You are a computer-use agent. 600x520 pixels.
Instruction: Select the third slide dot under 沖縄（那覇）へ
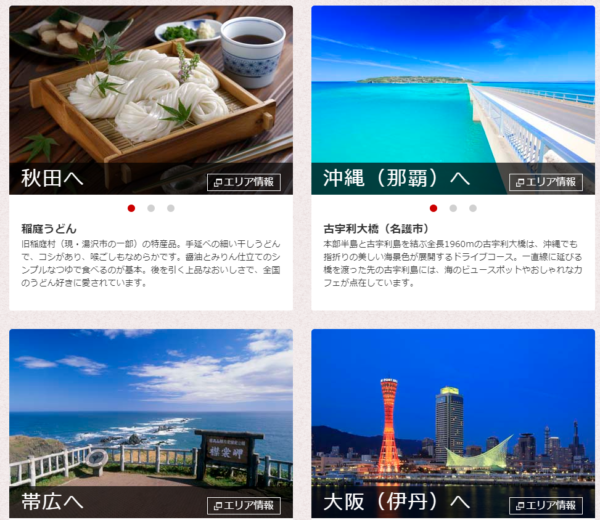(x=473, y=208)
